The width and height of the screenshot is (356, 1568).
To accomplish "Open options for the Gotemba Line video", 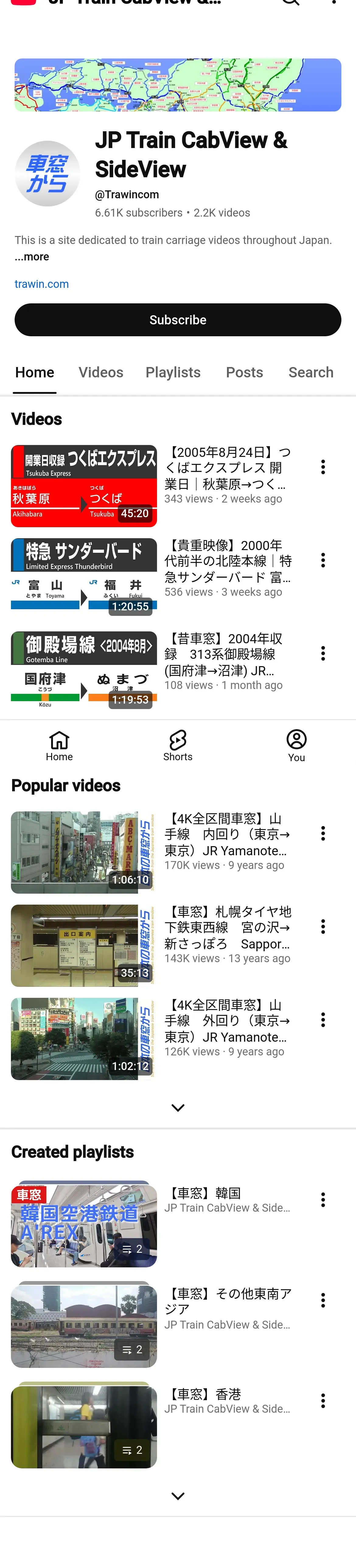I will [323, 653].
